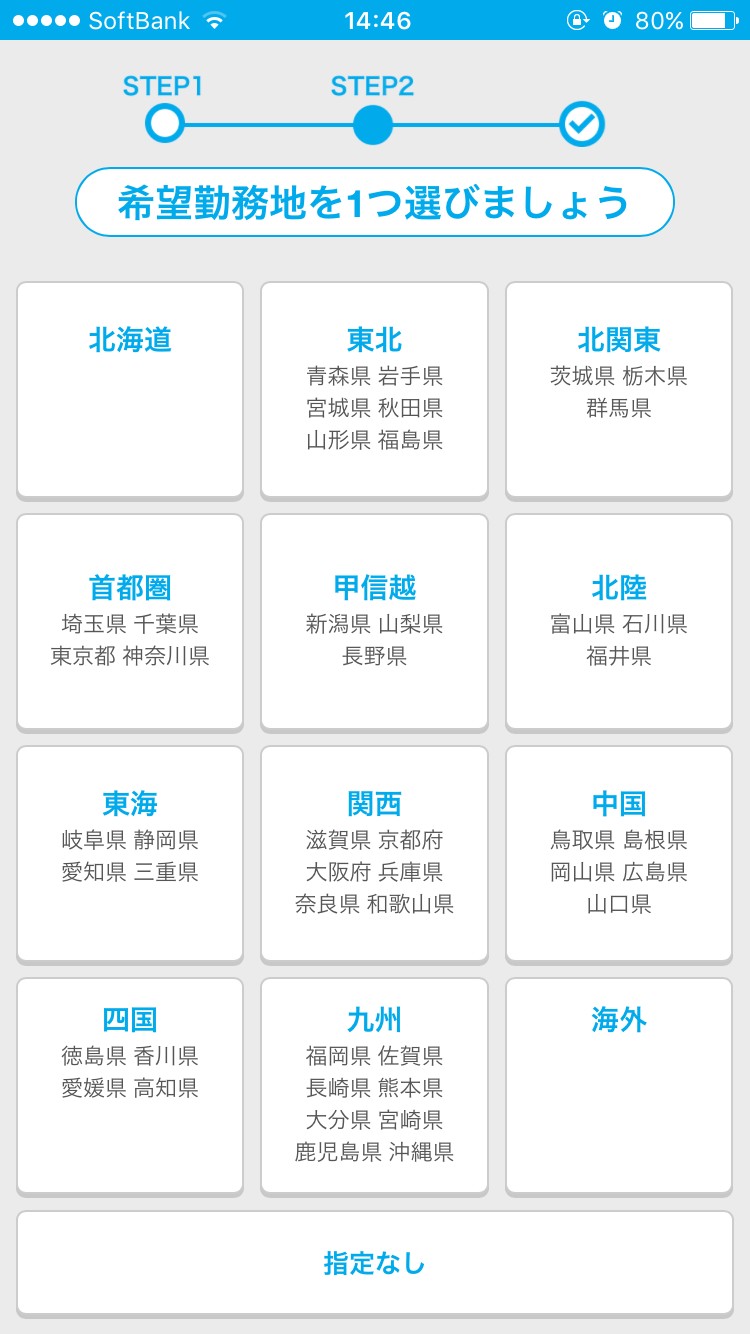Select 北海道 as preferred work location
Viewport: 750px width, 1334px height.
click(x=130, y=389)
